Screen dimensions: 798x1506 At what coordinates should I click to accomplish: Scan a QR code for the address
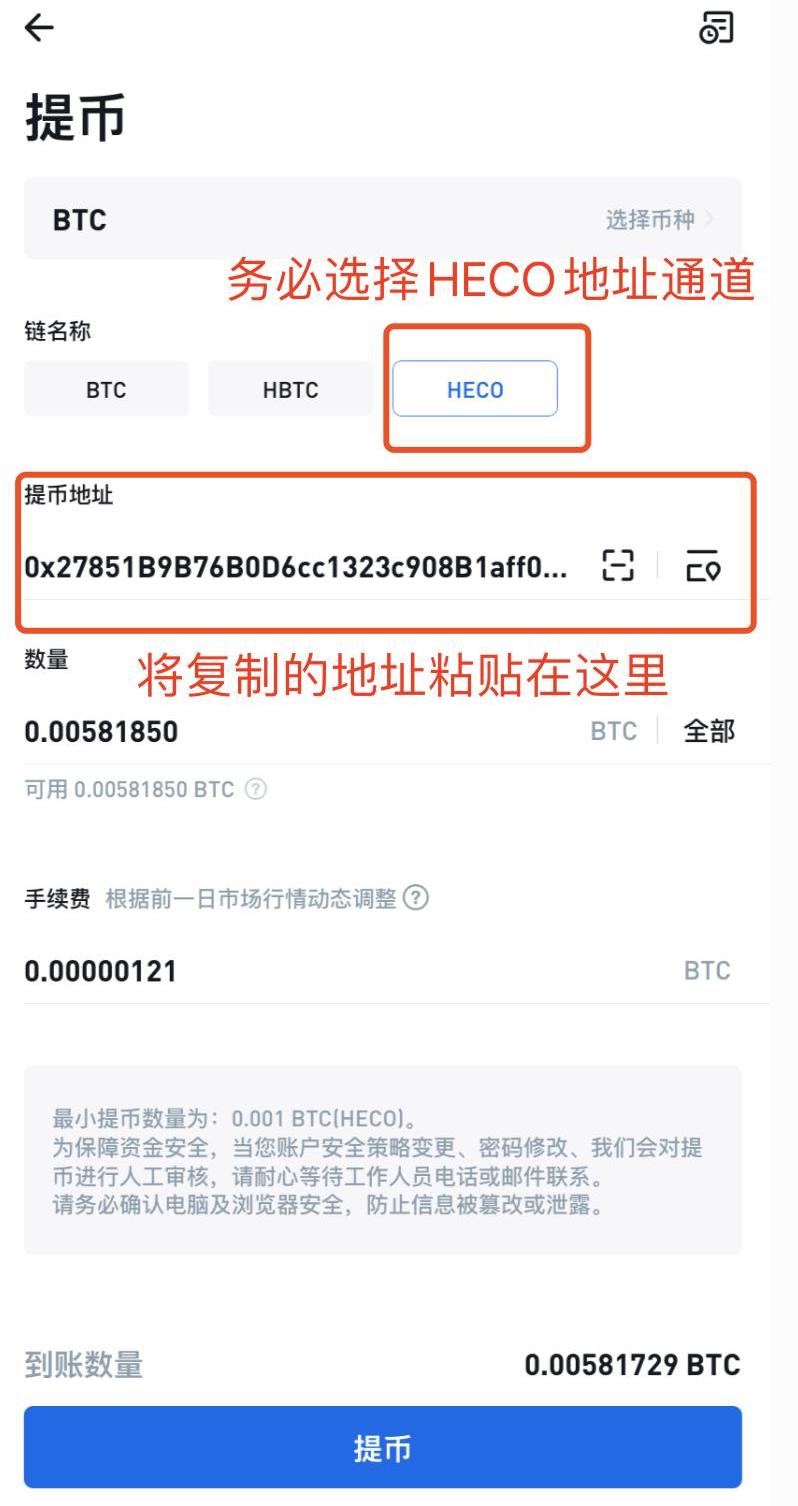point(618,566)
